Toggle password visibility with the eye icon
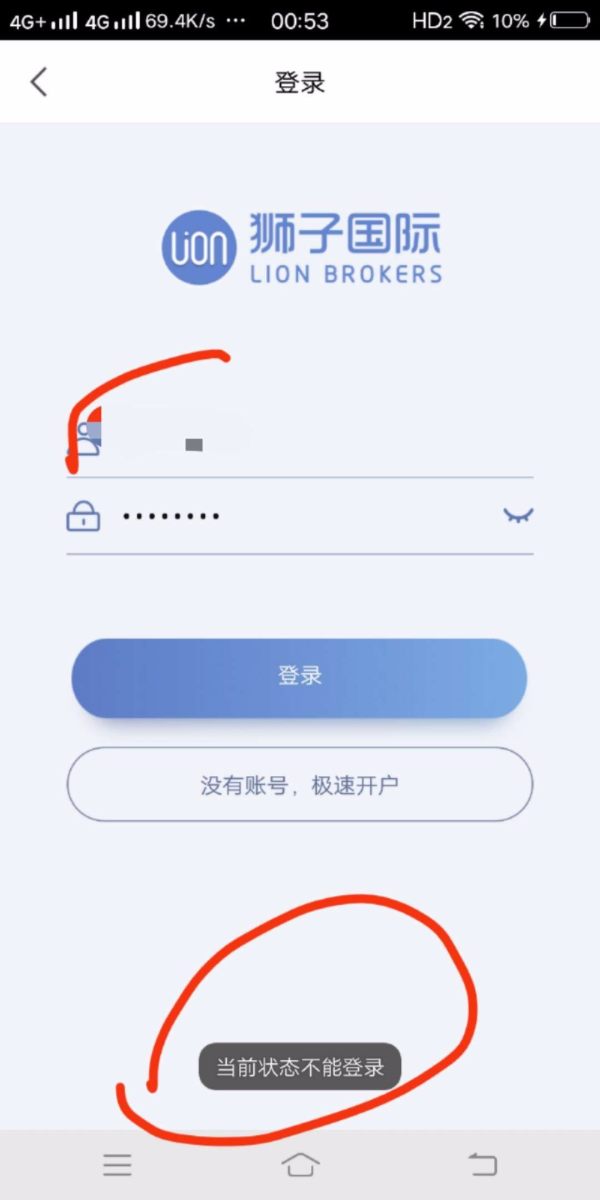The image size is (600, 1200). click(517, 516)
